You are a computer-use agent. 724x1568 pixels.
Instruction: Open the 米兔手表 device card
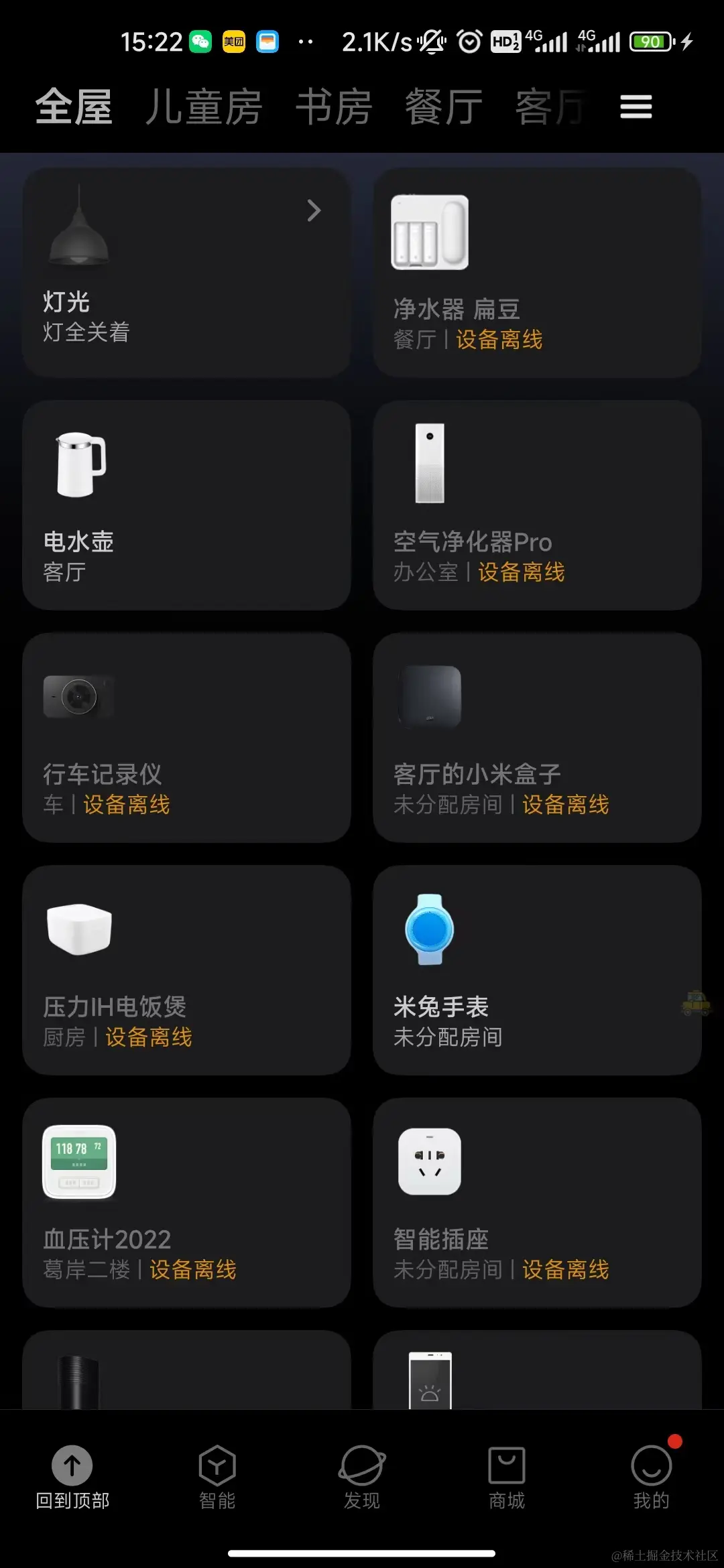click(x=537, y=970)
